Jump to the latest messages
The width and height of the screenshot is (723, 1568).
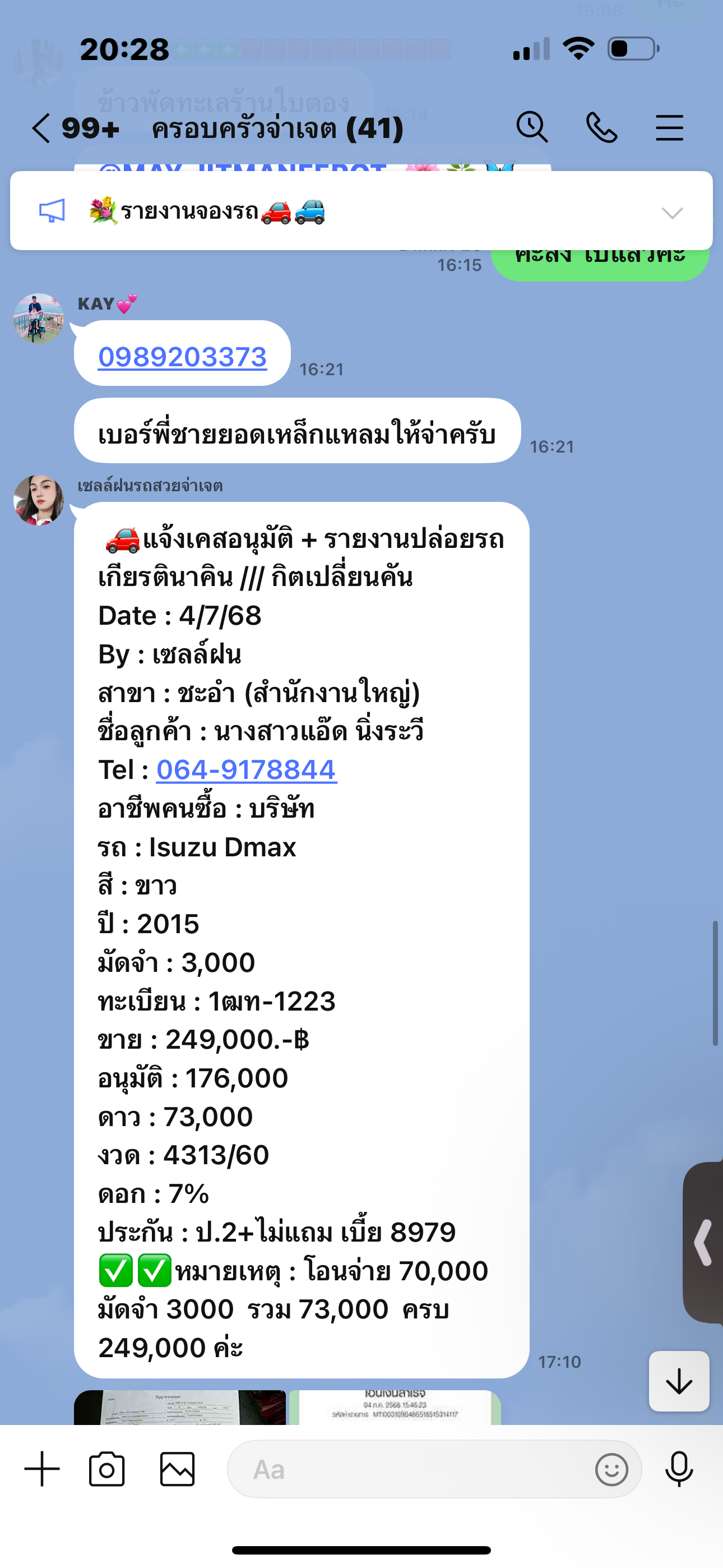[679, 1381]
